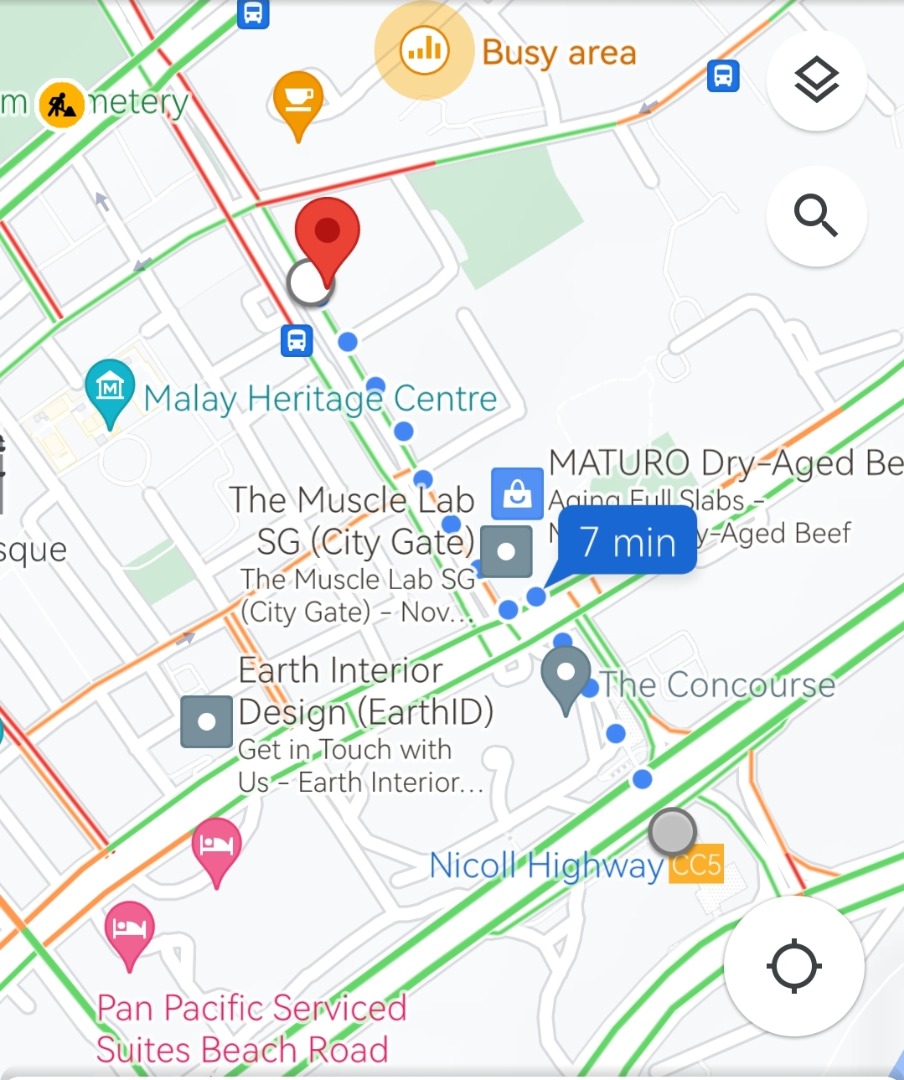The image size is (904, 1080).
Task: Open the map layers picker
Action: tap(816, 80)
